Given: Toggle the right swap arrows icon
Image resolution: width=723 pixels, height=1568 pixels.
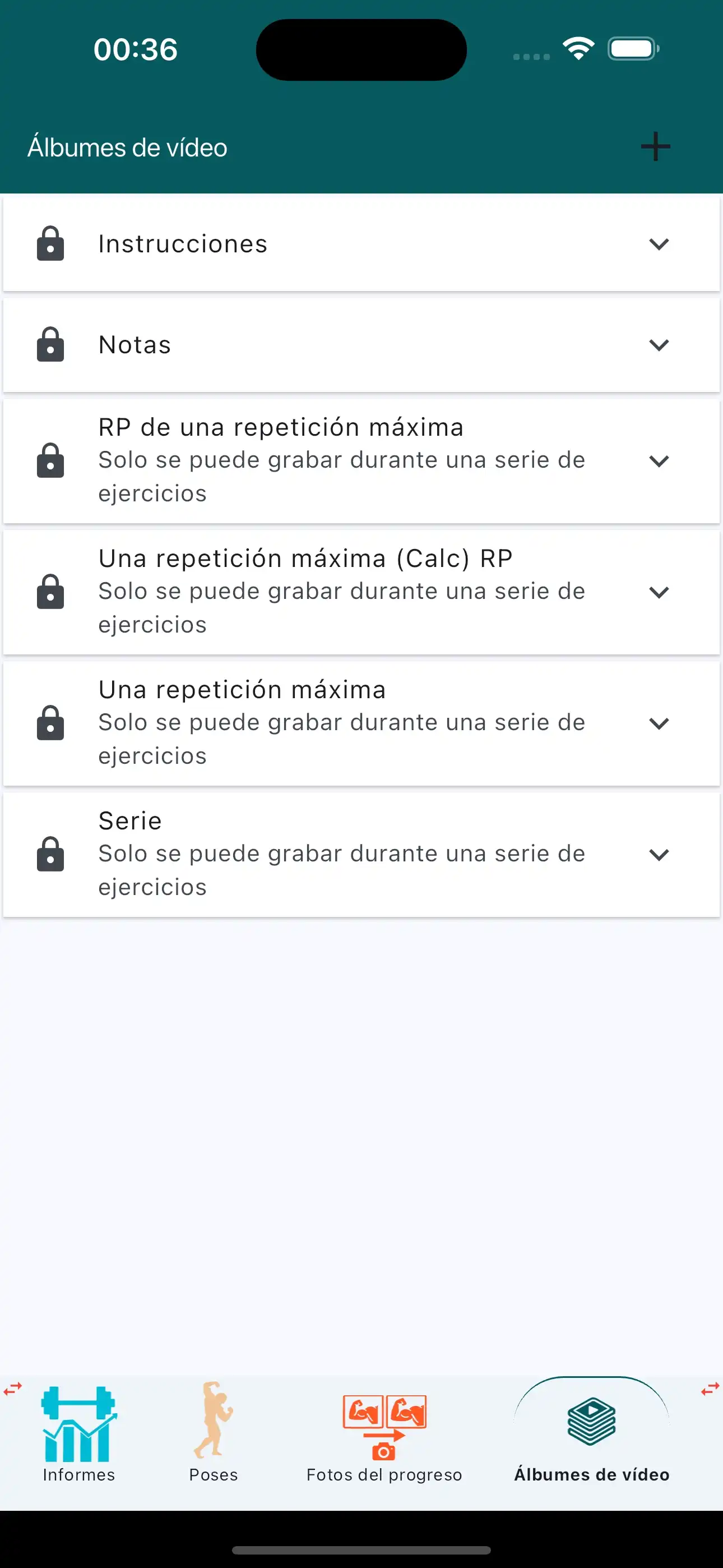Looking at the screenshot, I should coord(710,1388).
